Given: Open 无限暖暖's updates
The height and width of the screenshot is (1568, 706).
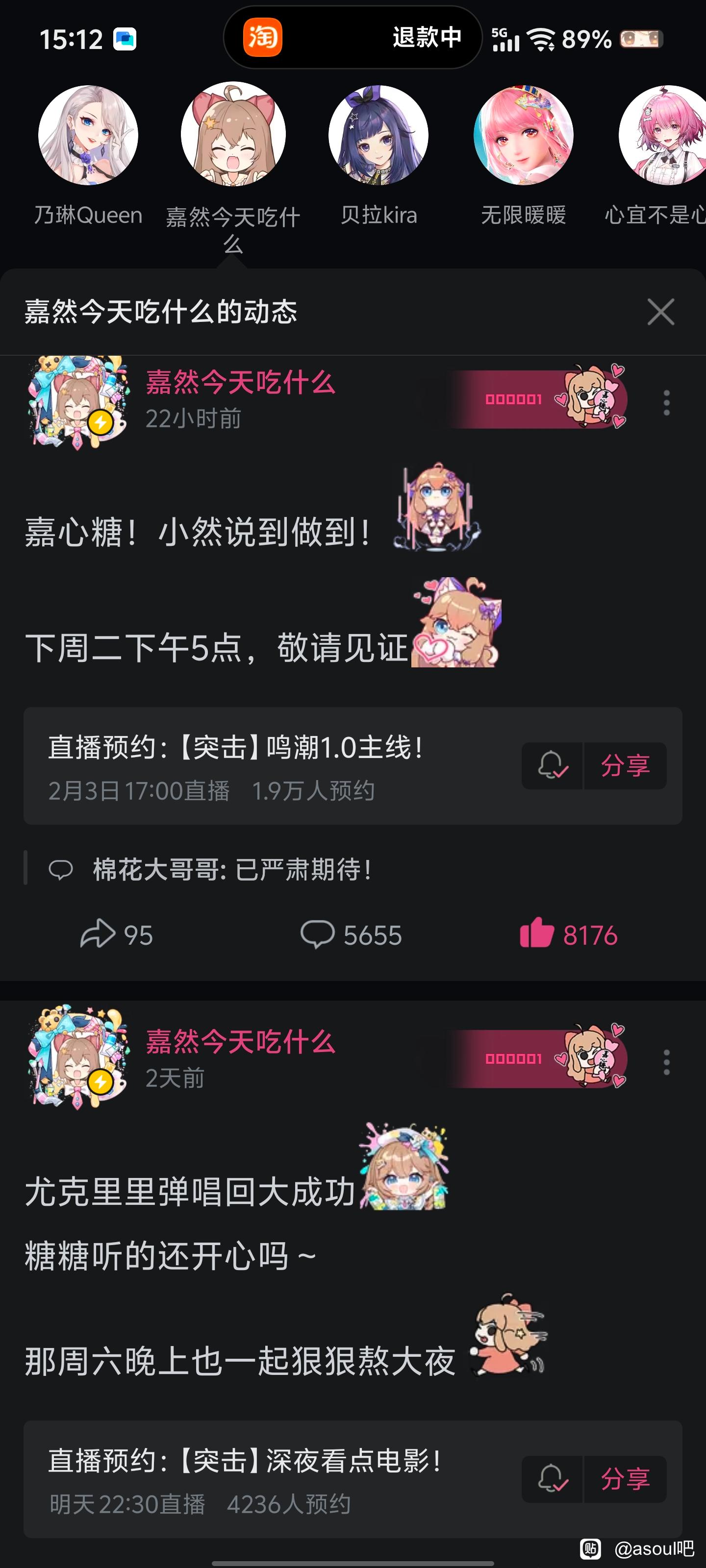Looking at the screenshot, I should point(523,135).
